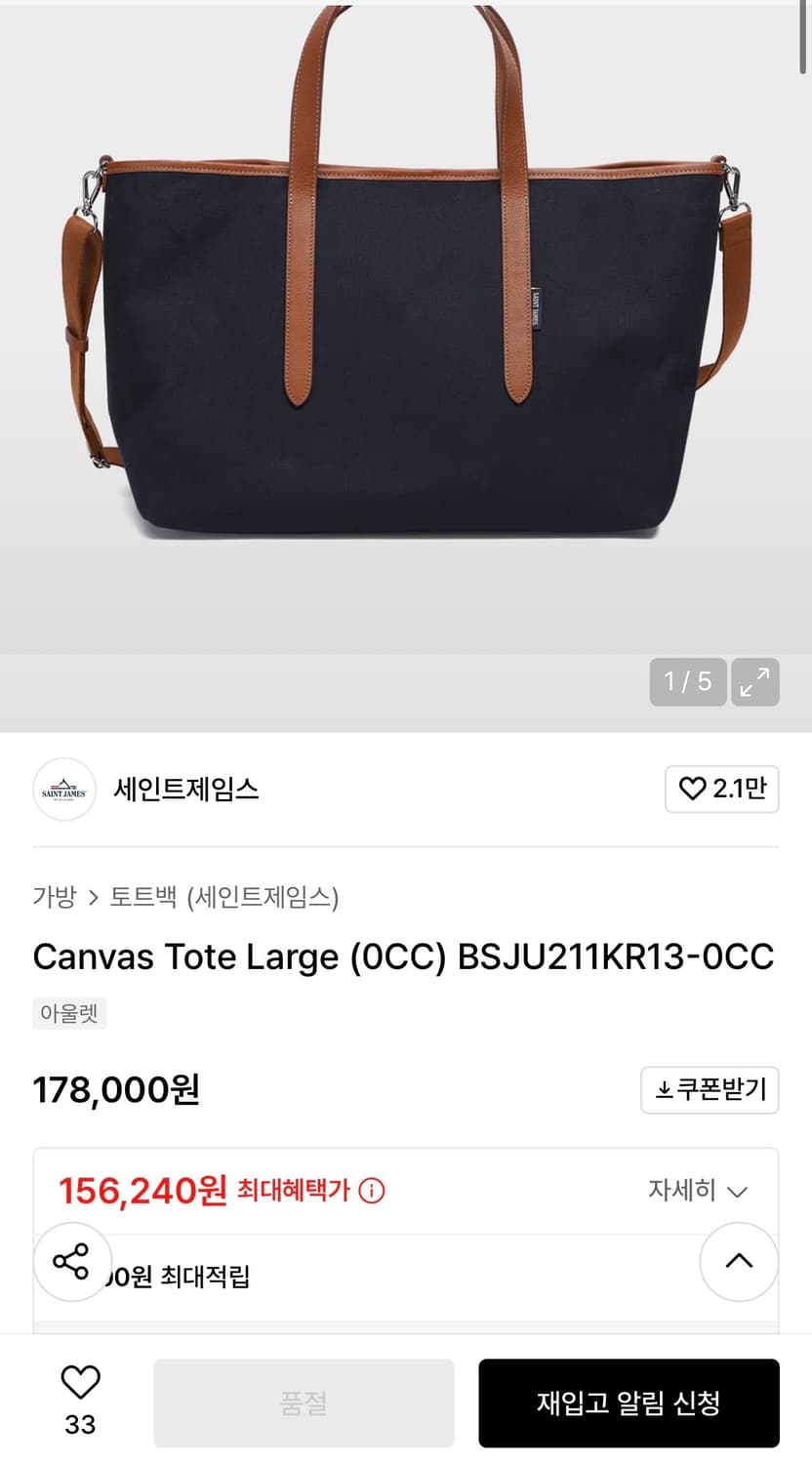The image size is (812, 1464).
Task: Click the Saint James brand logo
Action: [x=64, y=790]
